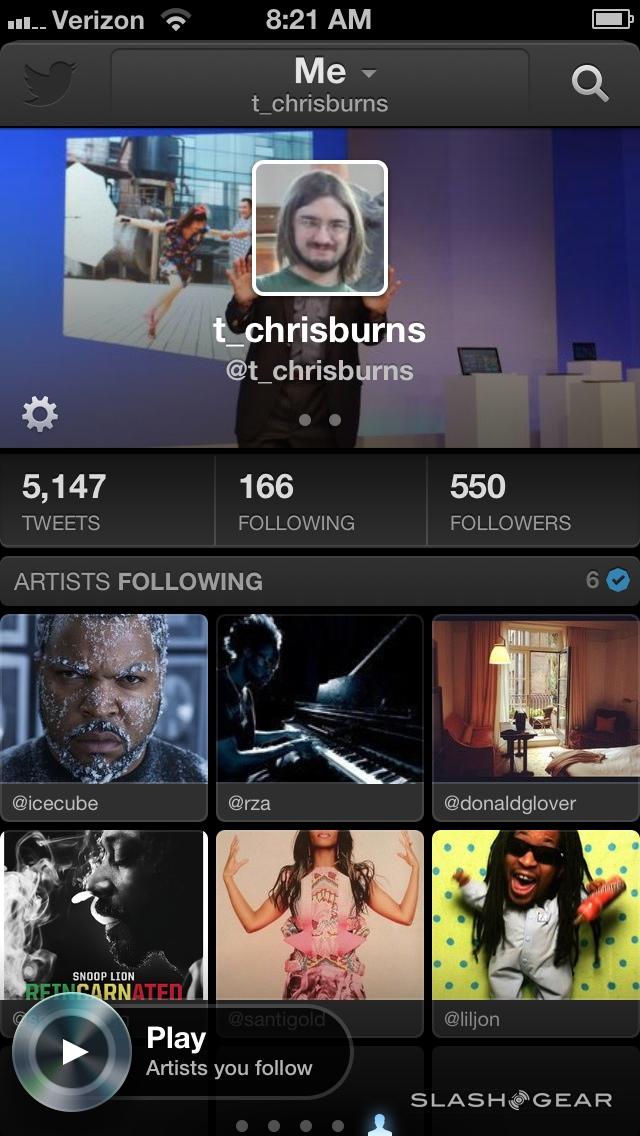This screenshot has height=1136, width=640.
Task: Tap the profile photo of t_chrisburns
Action: [320, 227]
